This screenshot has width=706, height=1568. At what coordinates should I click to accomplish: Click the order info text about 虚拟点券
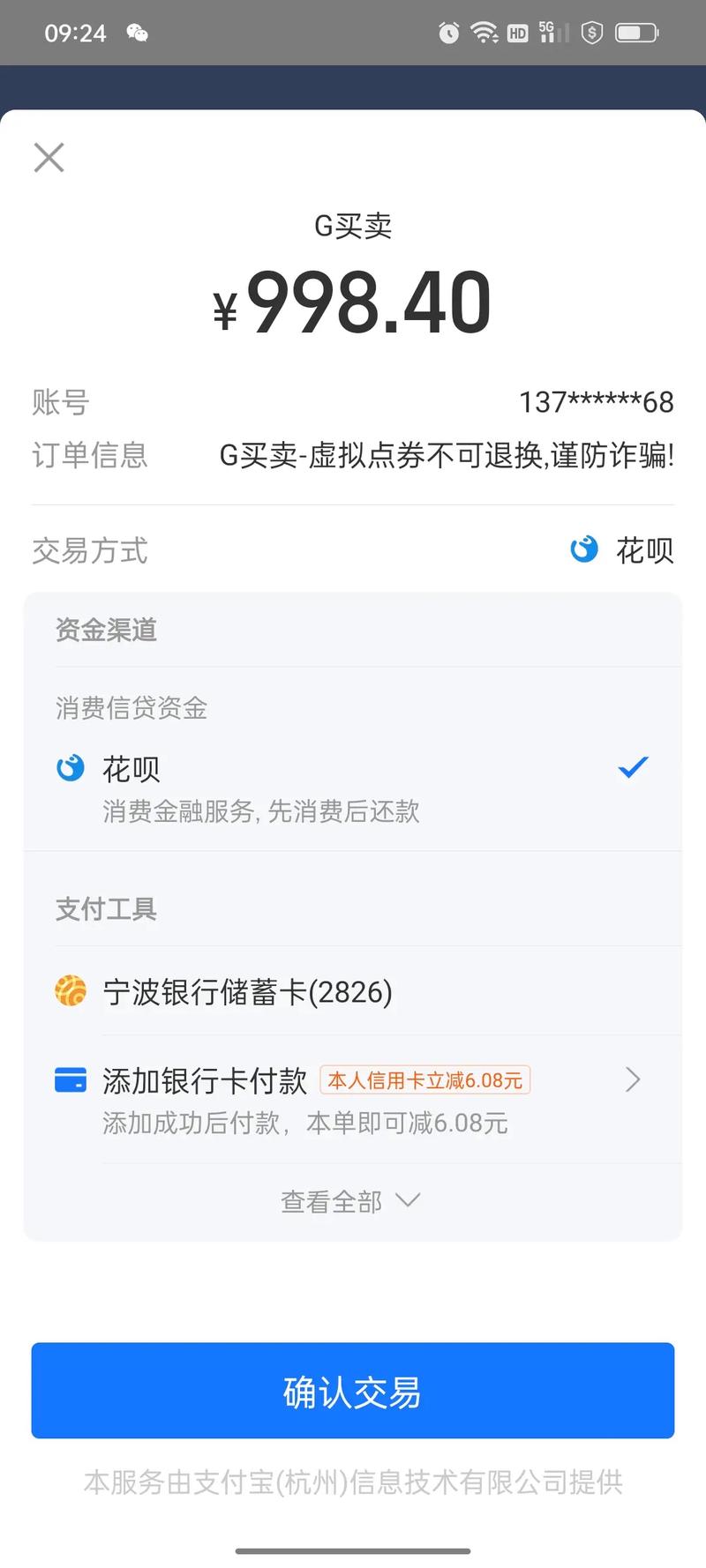(448, 454)
